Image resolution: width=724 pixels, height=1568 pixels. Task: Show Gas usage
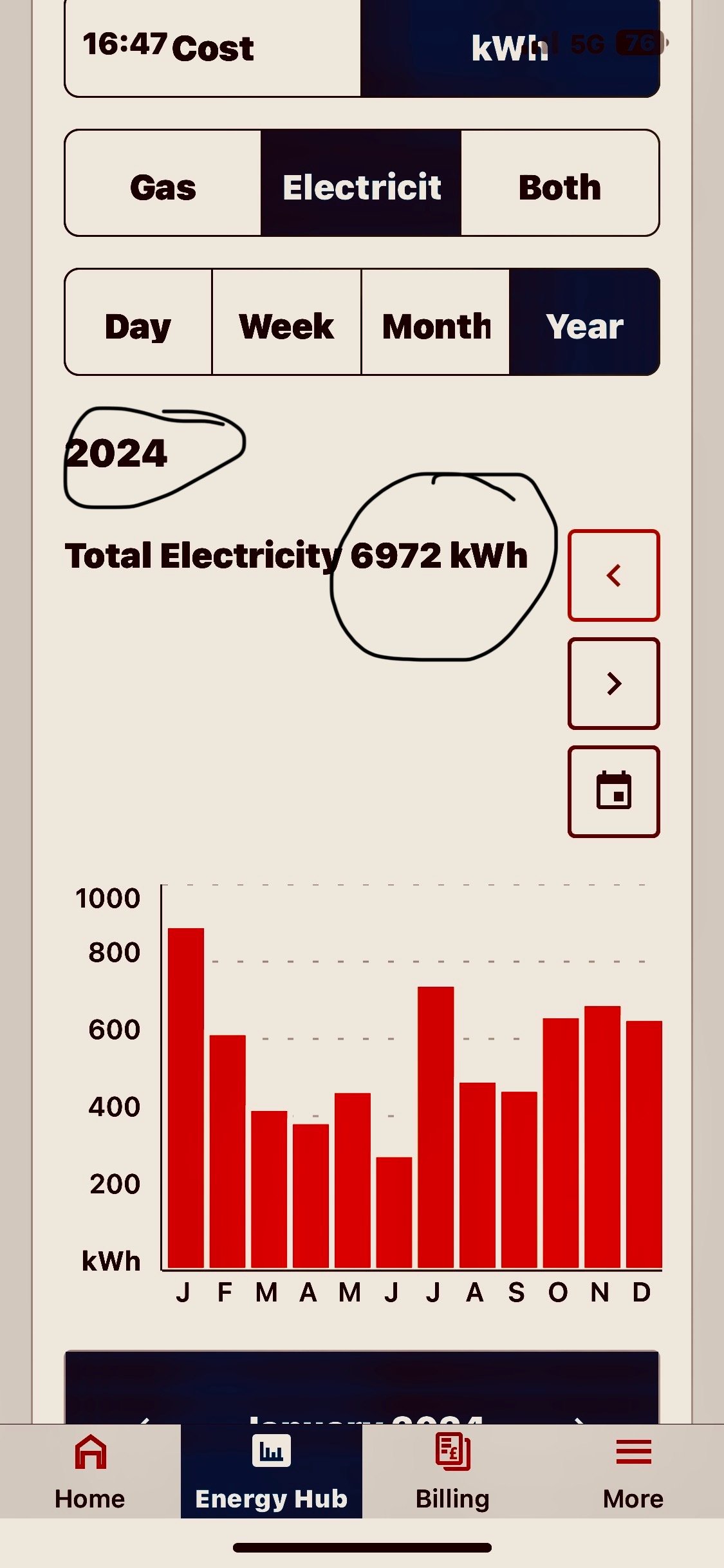tap(163, 187)
